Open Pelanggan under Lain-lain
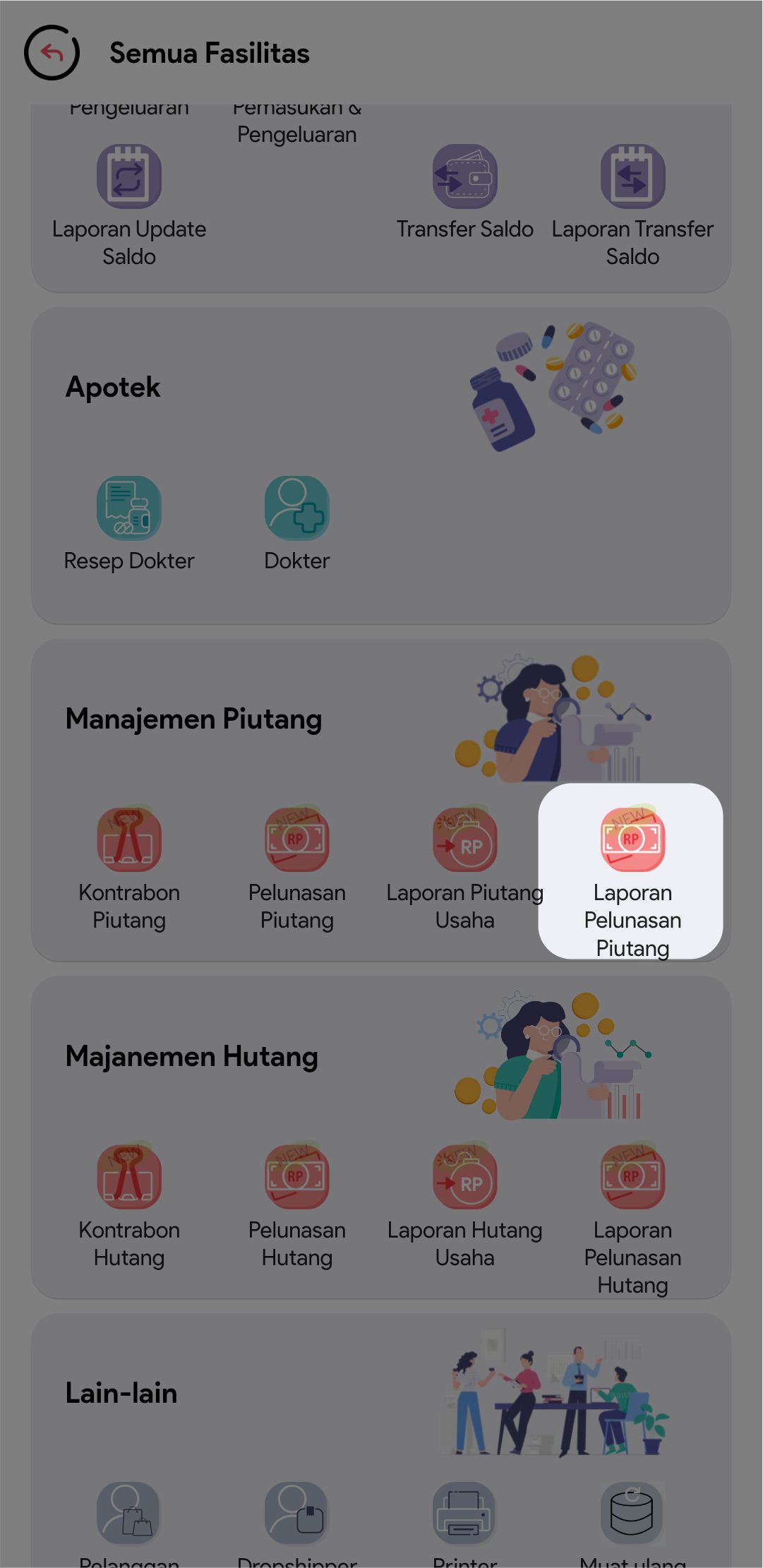Viewport: 763px width, 1568px height. [129, 1513]
